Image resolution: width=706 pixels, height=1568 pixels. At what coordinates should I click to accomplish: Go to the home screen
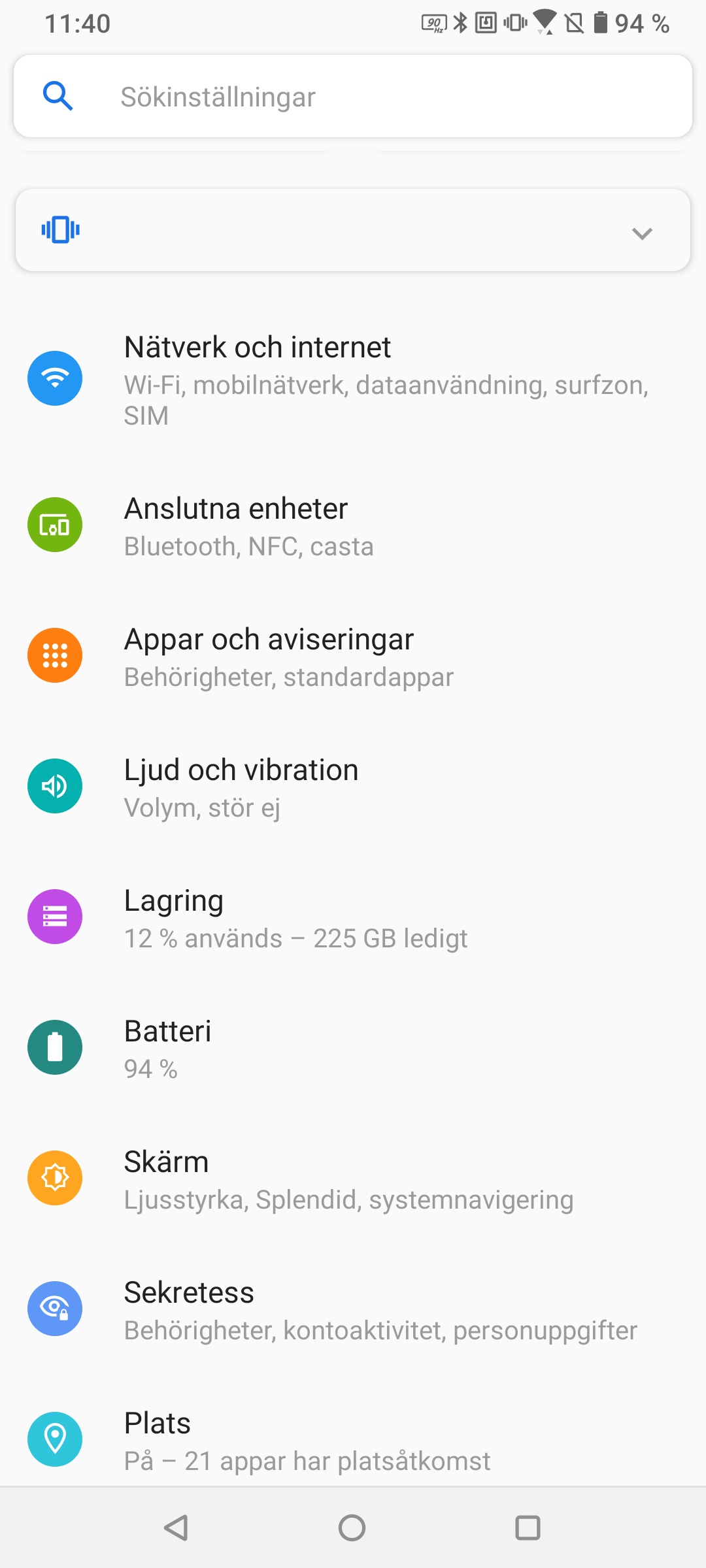coord(352,1527)
